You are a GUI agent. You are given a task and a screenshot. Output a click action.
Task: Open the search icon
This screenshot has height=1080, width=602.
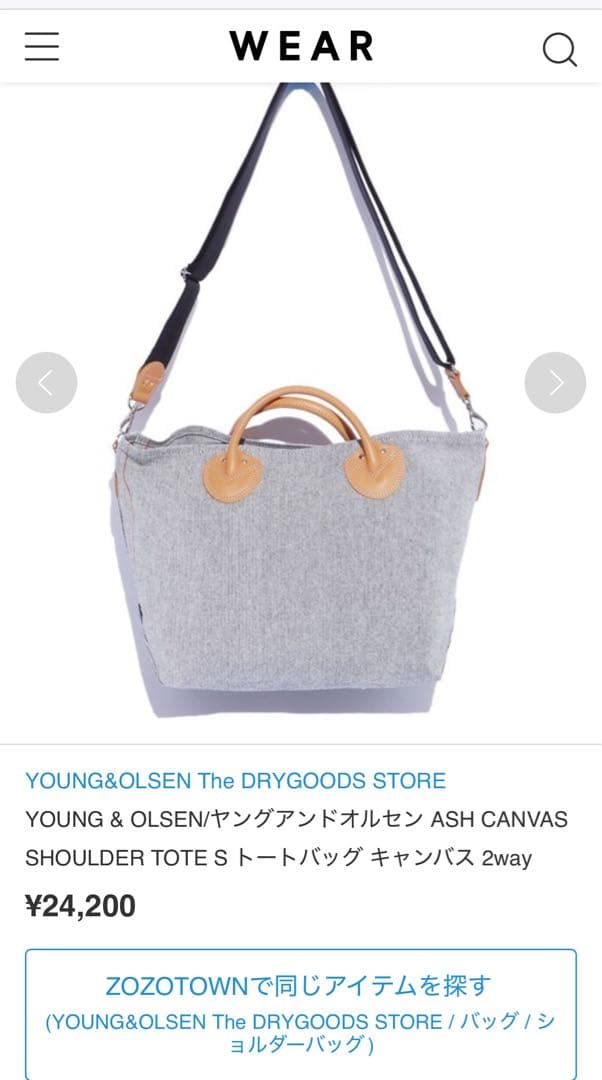coord(559,48)
